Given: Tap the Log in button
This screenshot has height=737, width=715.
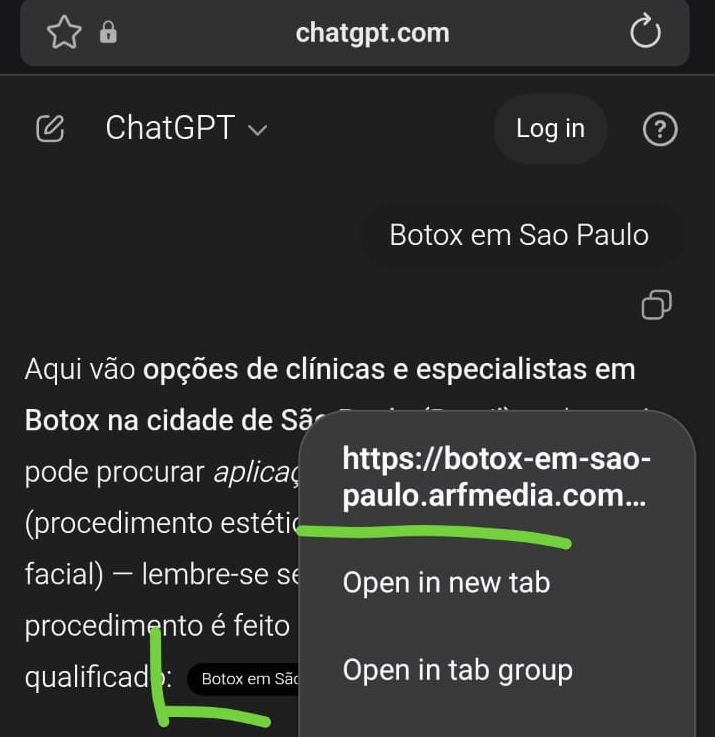Looking at the screenshot, I should tap(550, 129).
